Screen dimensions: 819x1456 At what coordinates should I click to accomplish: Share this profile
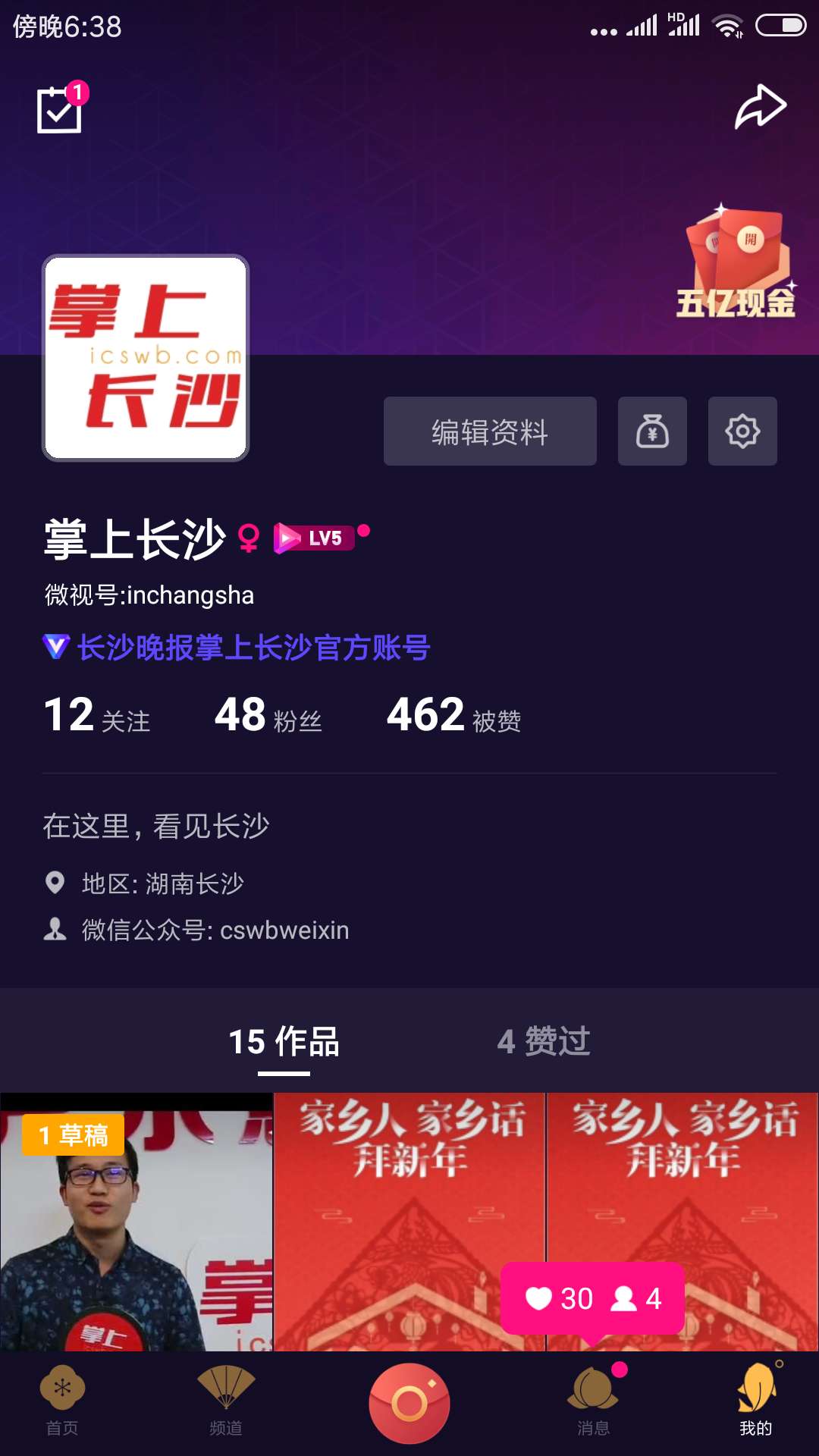760,107
